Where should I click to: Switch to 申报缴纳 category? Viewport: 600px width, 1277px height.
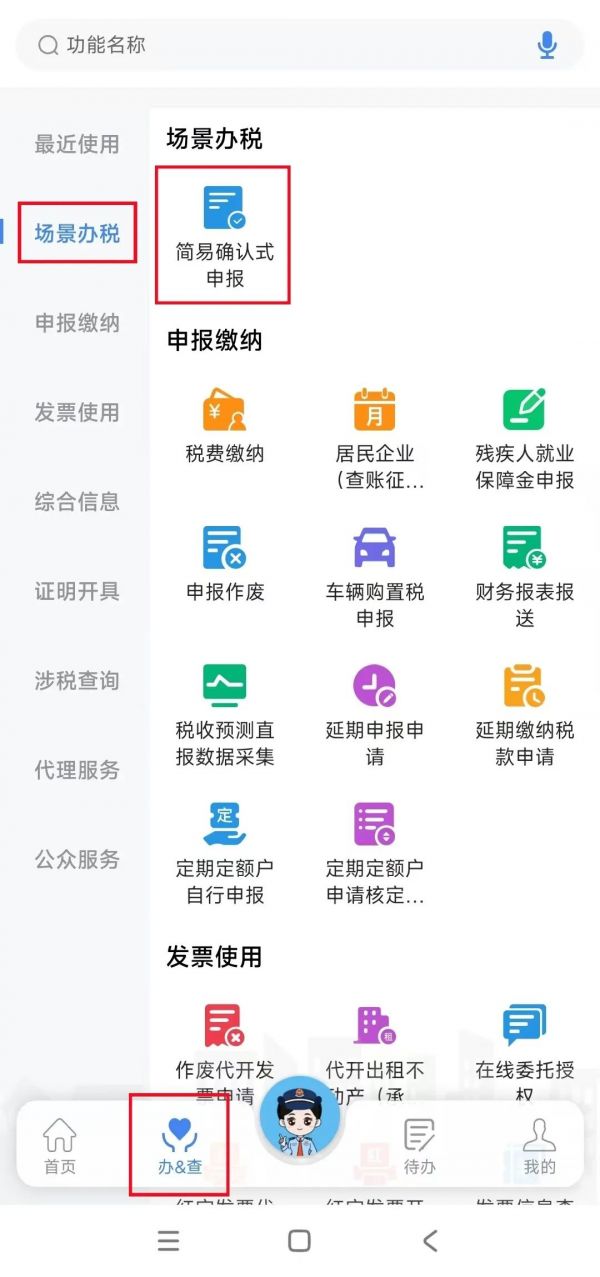[x=77, y=323]
